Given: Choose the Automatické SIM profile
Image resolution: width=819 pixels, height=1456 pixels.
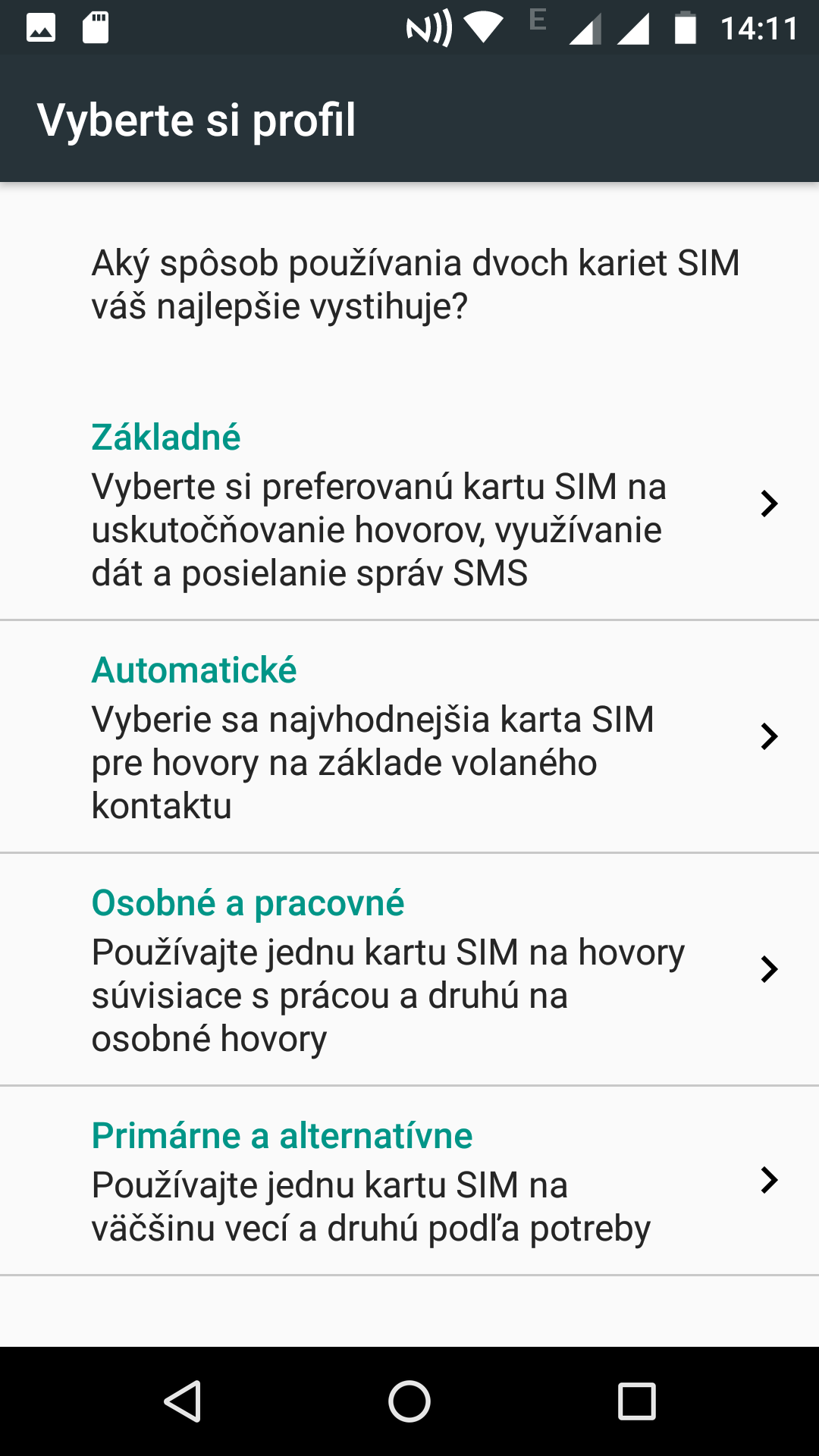Looking at the screenshot, I should click(409, 736).
